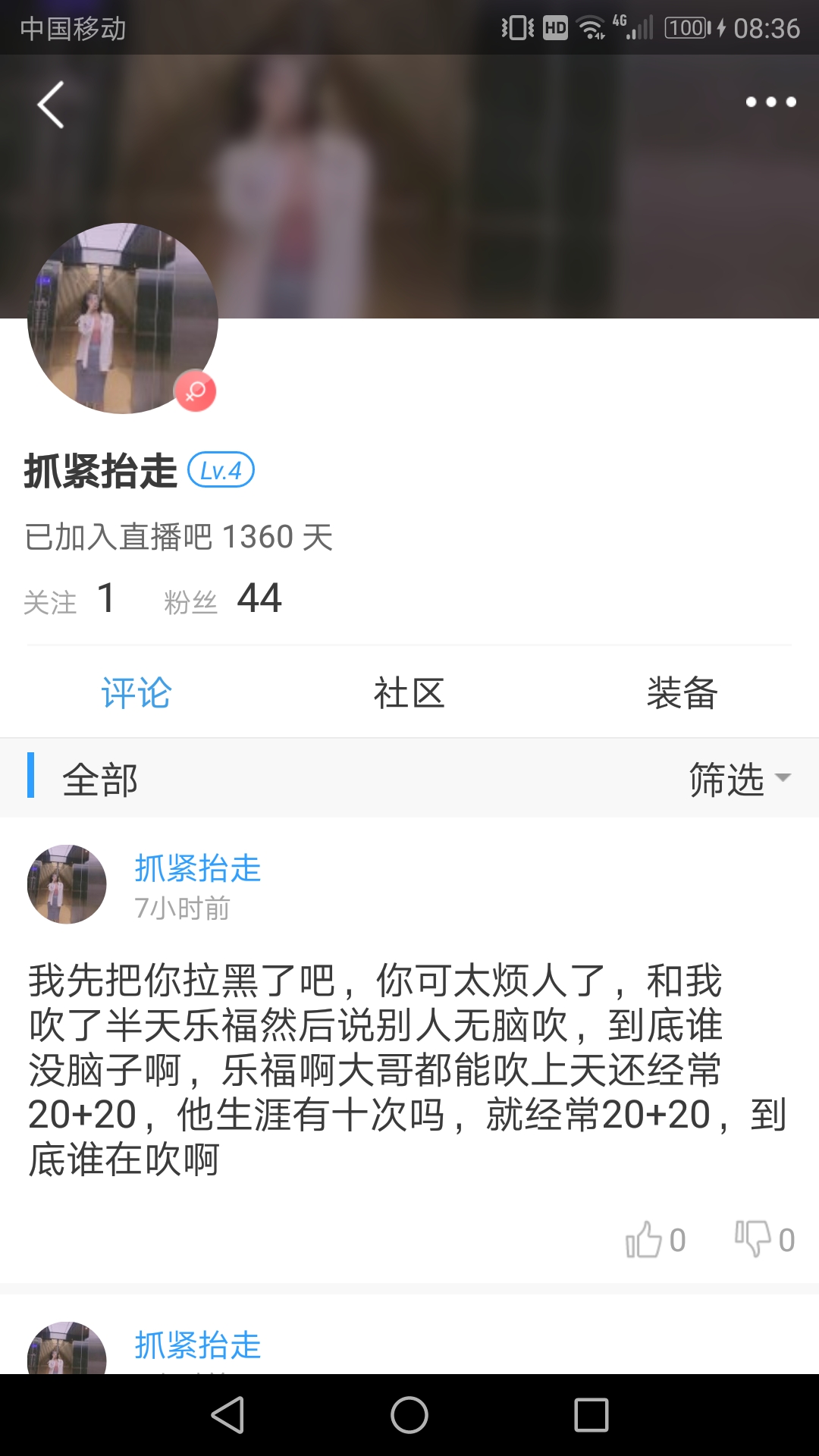The height and width of the screenshot is (1456, 819).
Task: Open recent apps from navigation bar
Action: coord(591,1415)
